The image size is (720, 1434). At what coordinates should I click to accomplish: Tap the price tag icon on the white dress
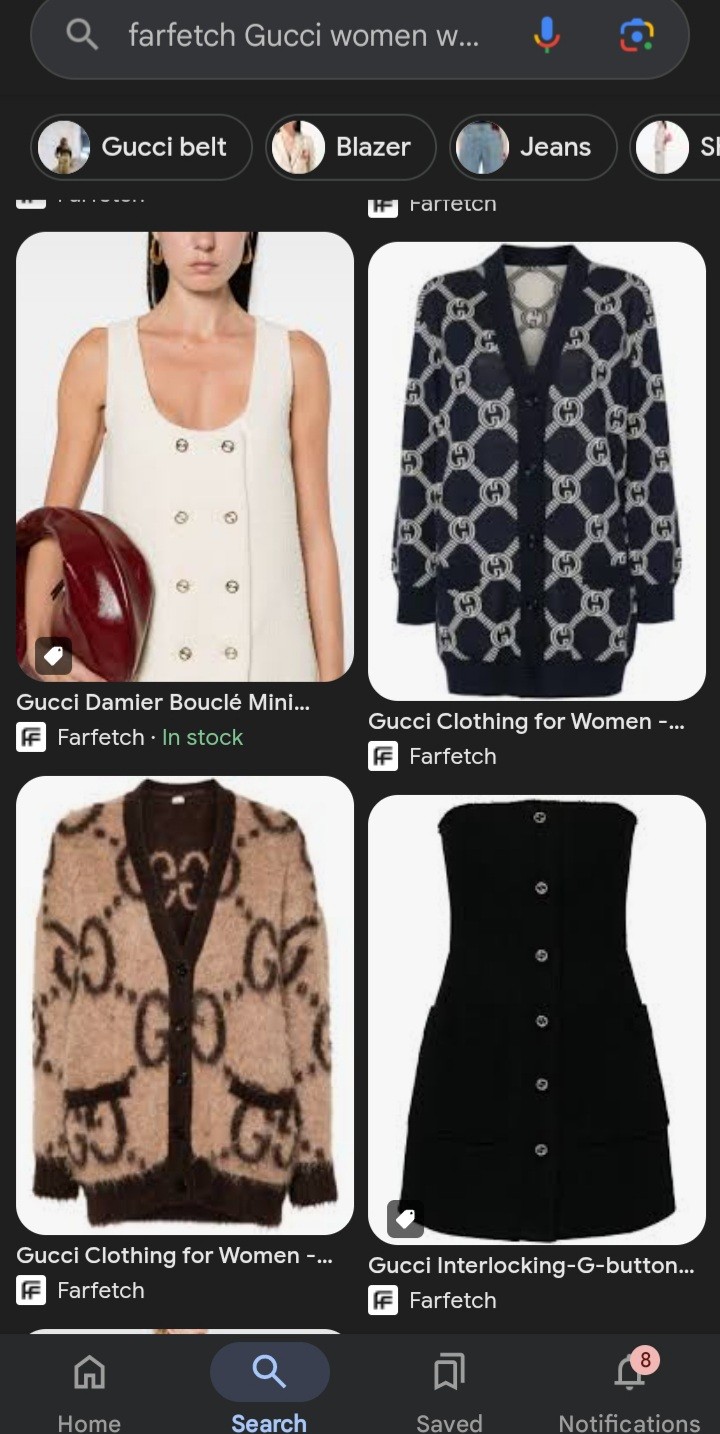point(53,657)
